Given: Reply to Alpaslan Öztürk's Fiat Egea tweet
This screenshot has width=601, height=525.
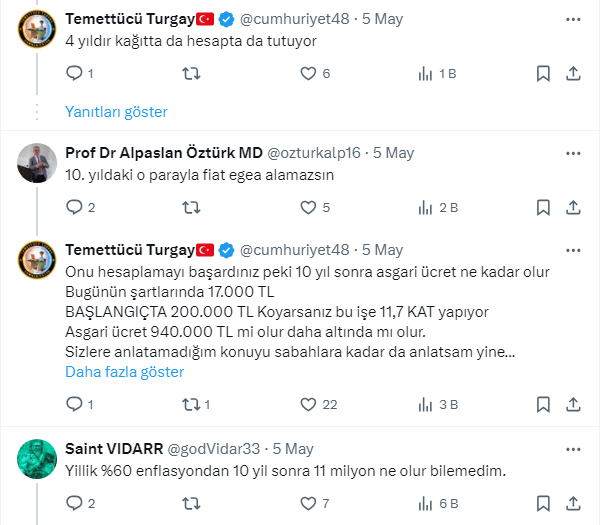Looking at the screenshot, I should (73, 207).
